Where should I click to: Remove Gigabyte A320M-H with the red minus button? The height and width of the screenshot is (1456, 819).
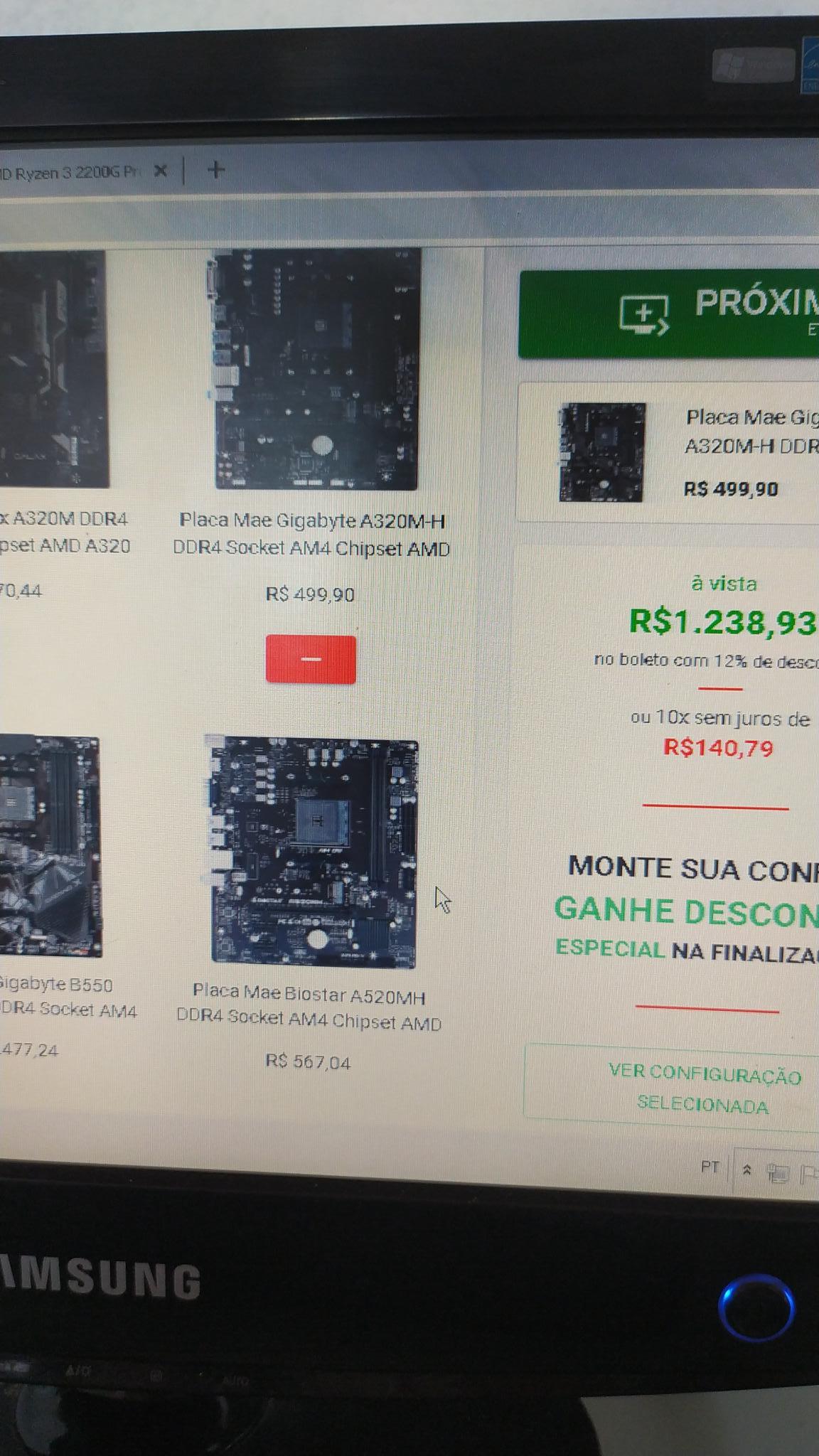click(311, 659)
